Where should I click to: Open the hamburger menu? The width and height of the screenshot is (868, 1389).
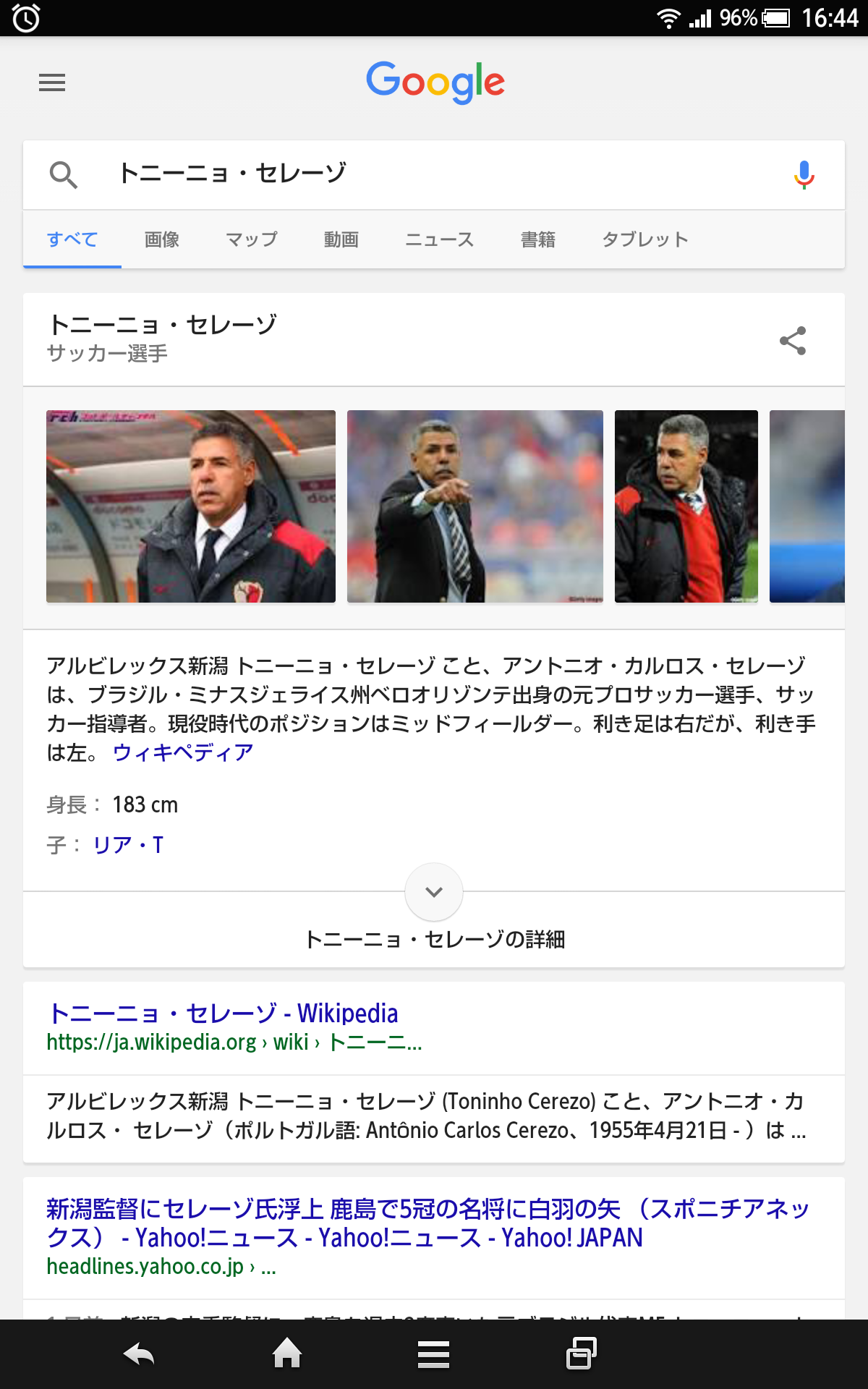[52, 82]
